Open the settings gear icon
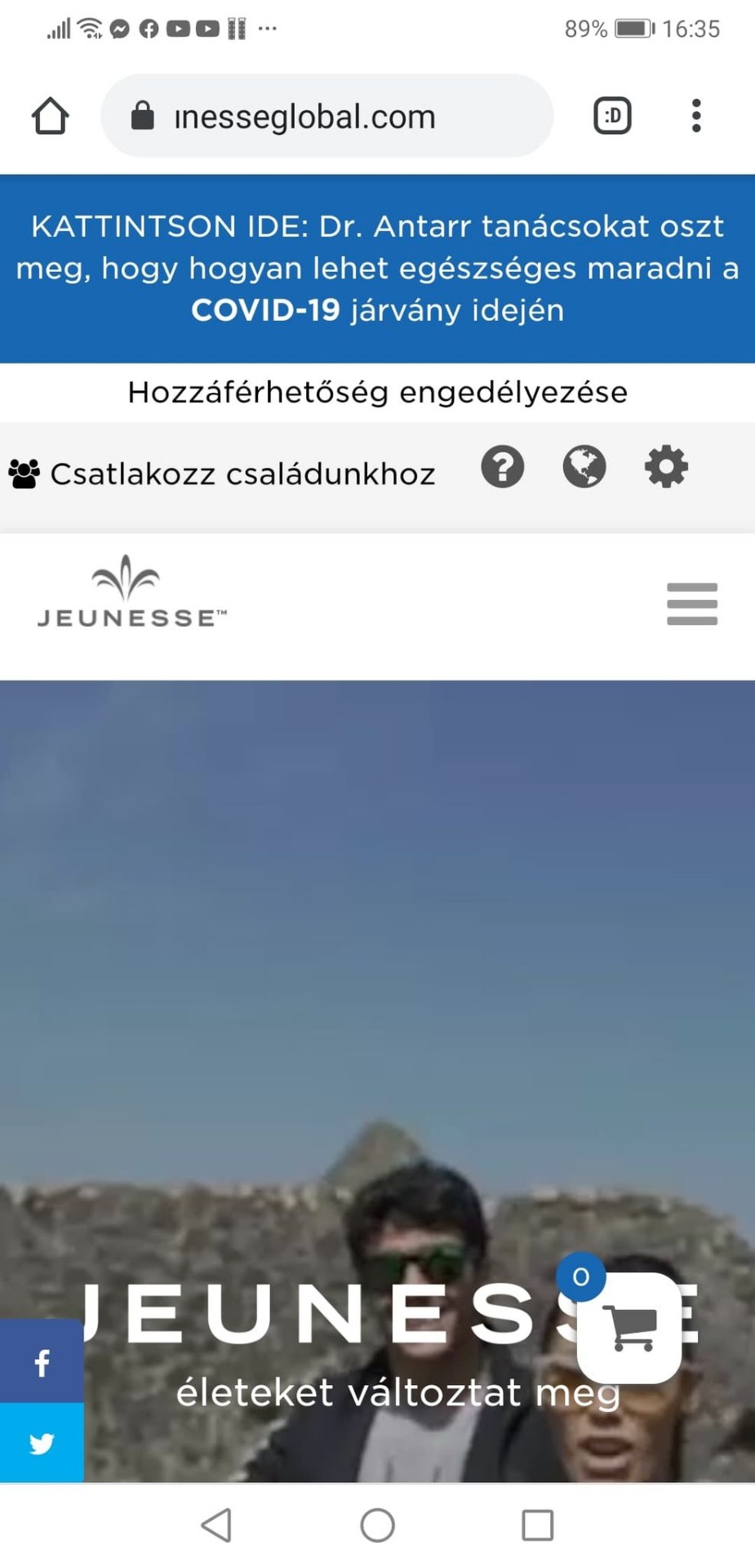755x1568 pixels. tap(666, 467)
